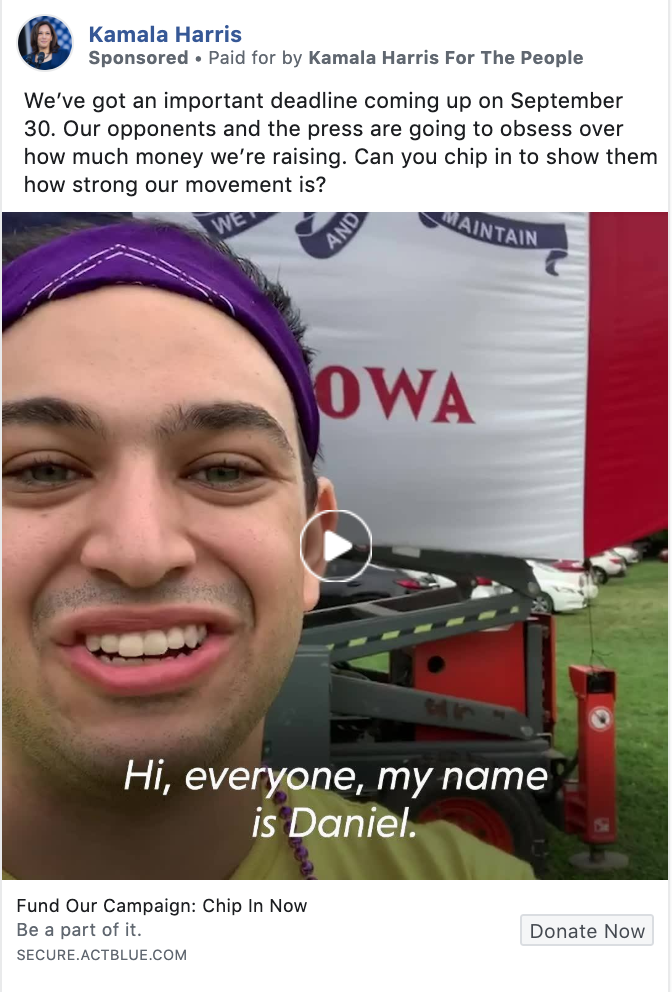The width and height of the screenshot is (672, 992).
Task: Open Kamala Harris profile picture
Action: click(x=45, y=44)
